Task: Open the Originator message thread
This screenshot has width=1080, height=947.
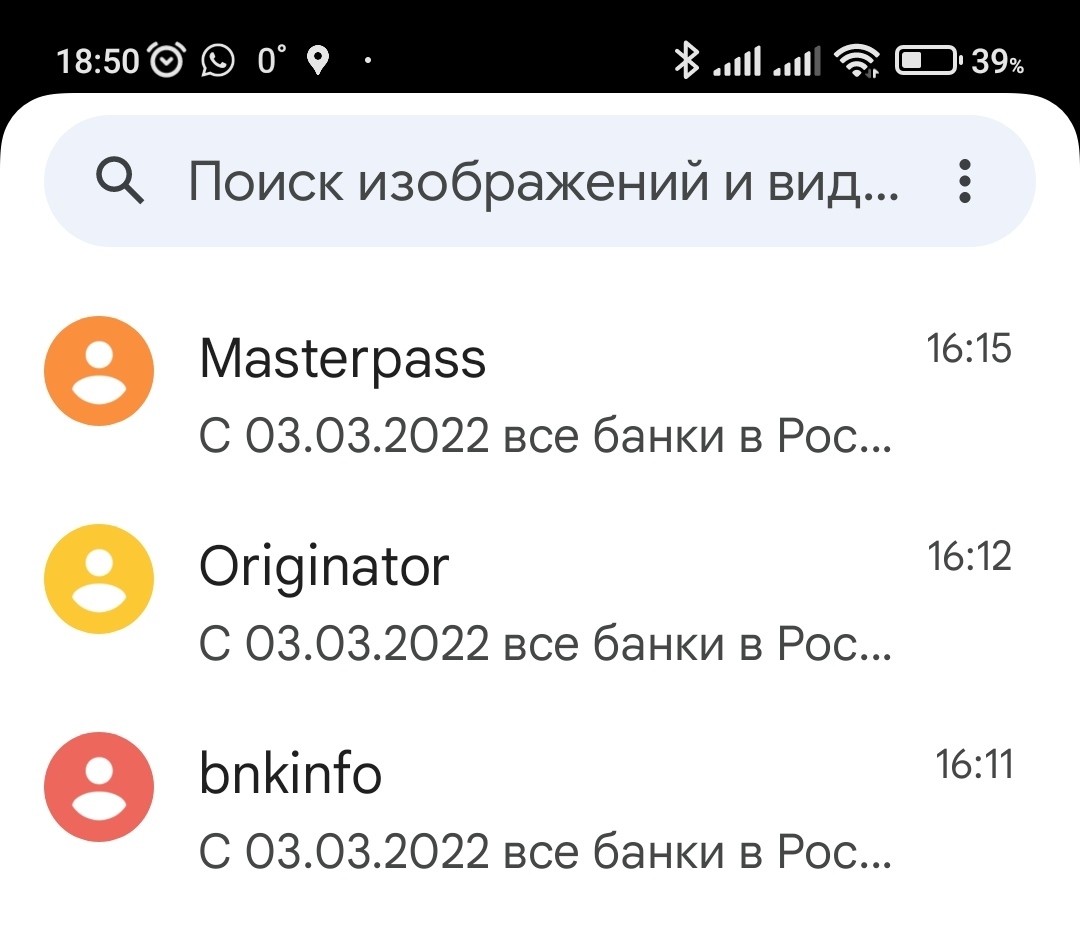Action: [540, 602]
